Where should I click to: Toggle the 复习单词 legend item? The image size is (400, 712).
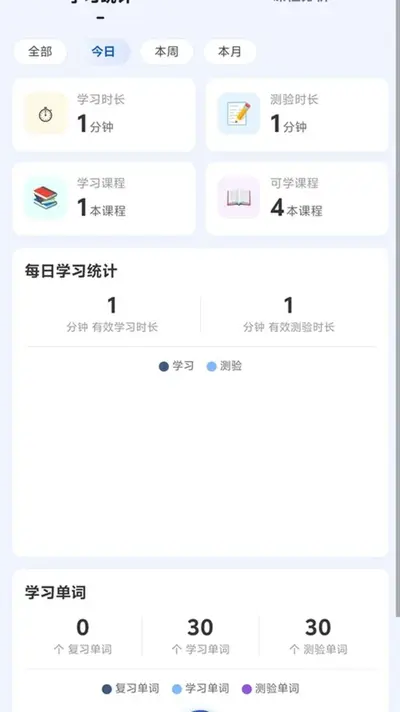131,688
